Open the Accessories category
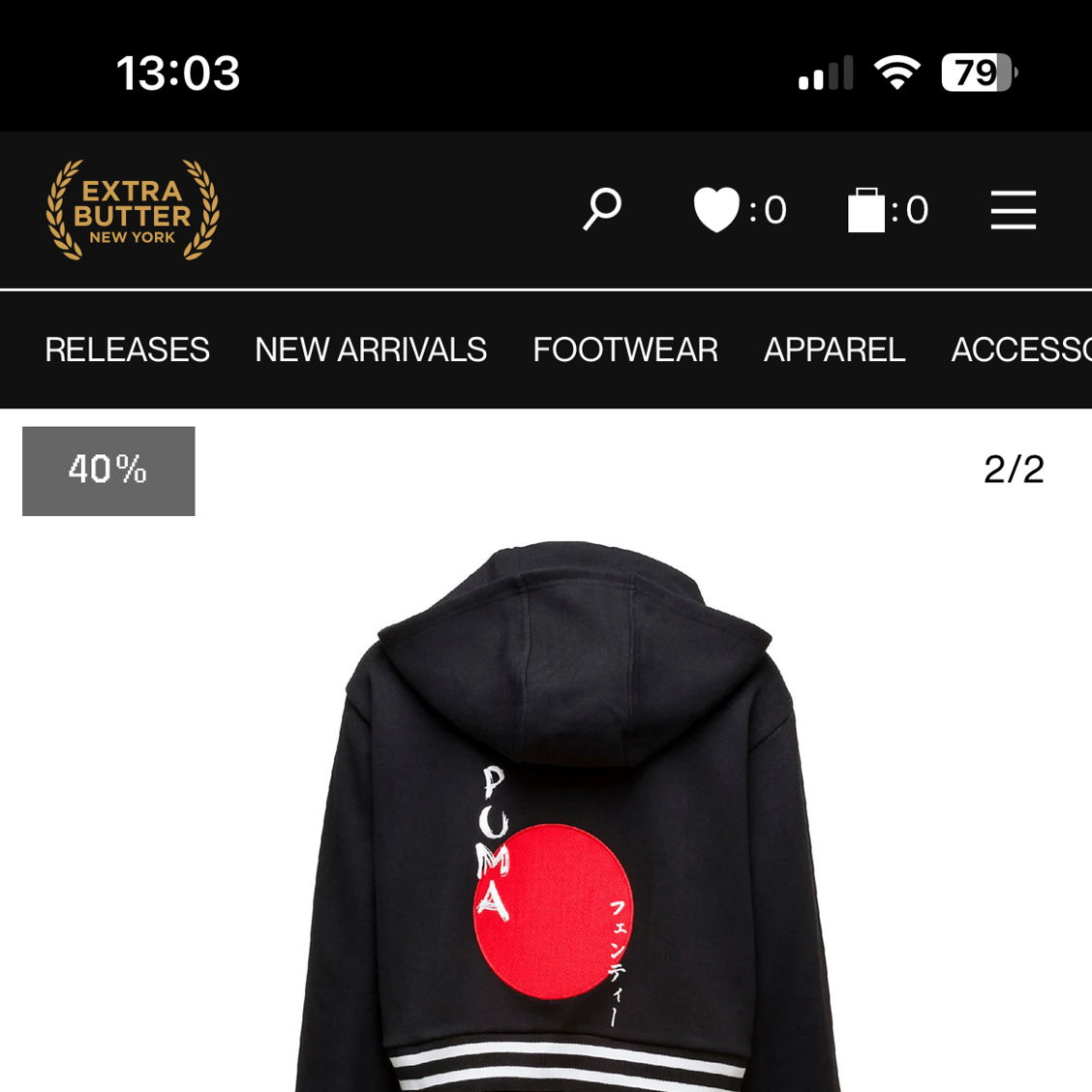This screenshot has width=1092, height=1092. (1020, 349)
